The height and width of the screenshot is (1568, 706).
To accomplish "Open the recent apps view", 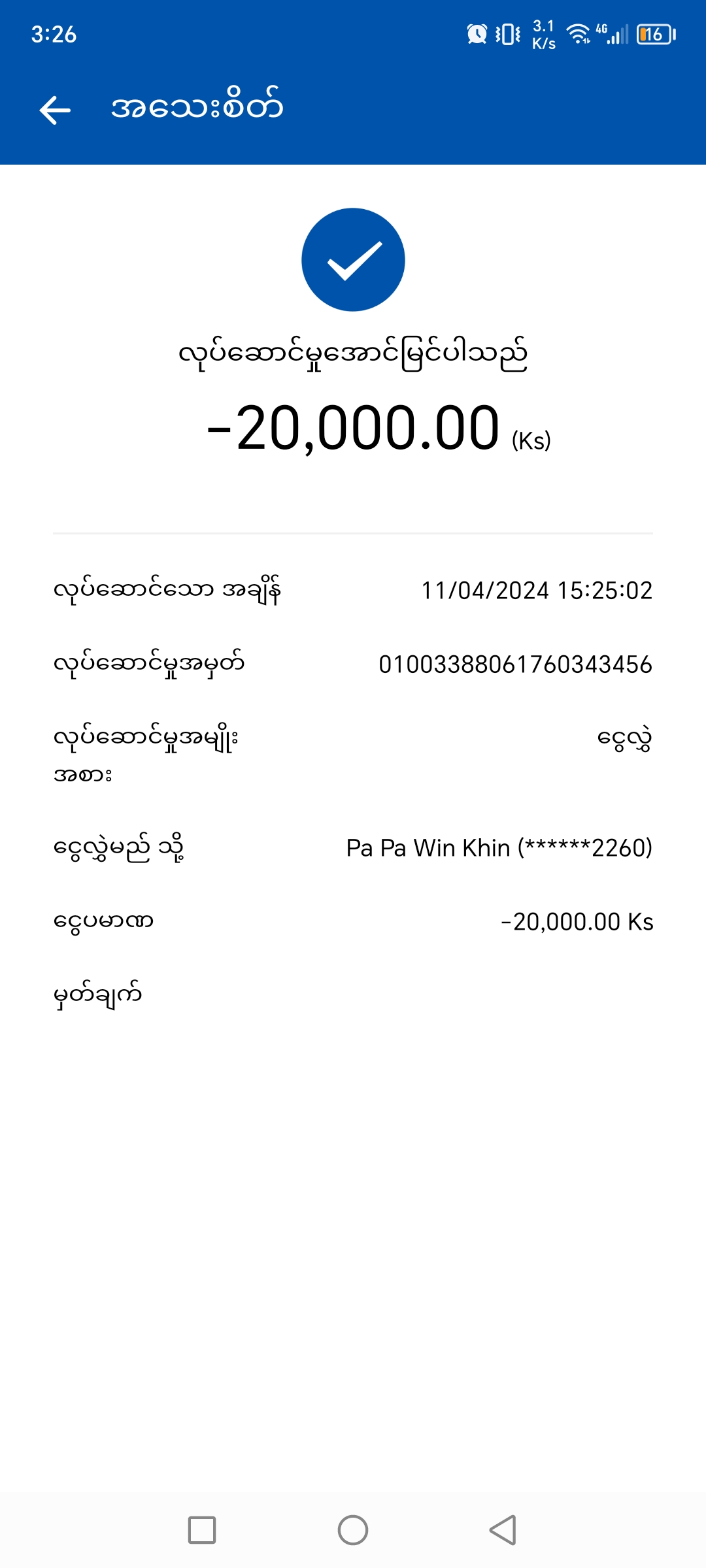I will tap(202, 1529).
